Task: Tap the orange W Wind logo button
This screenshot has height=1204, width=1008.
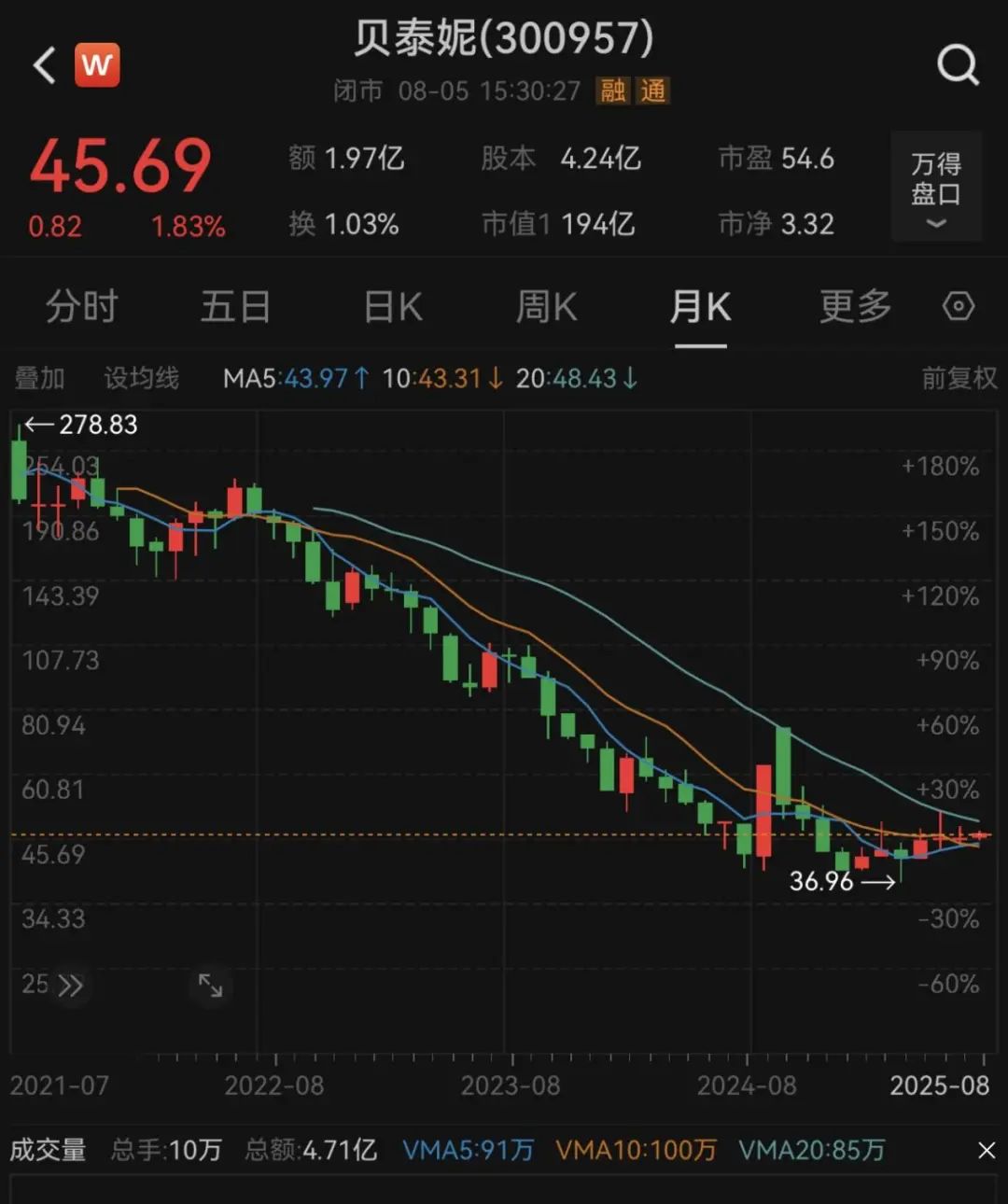Action: coord(97,65)
